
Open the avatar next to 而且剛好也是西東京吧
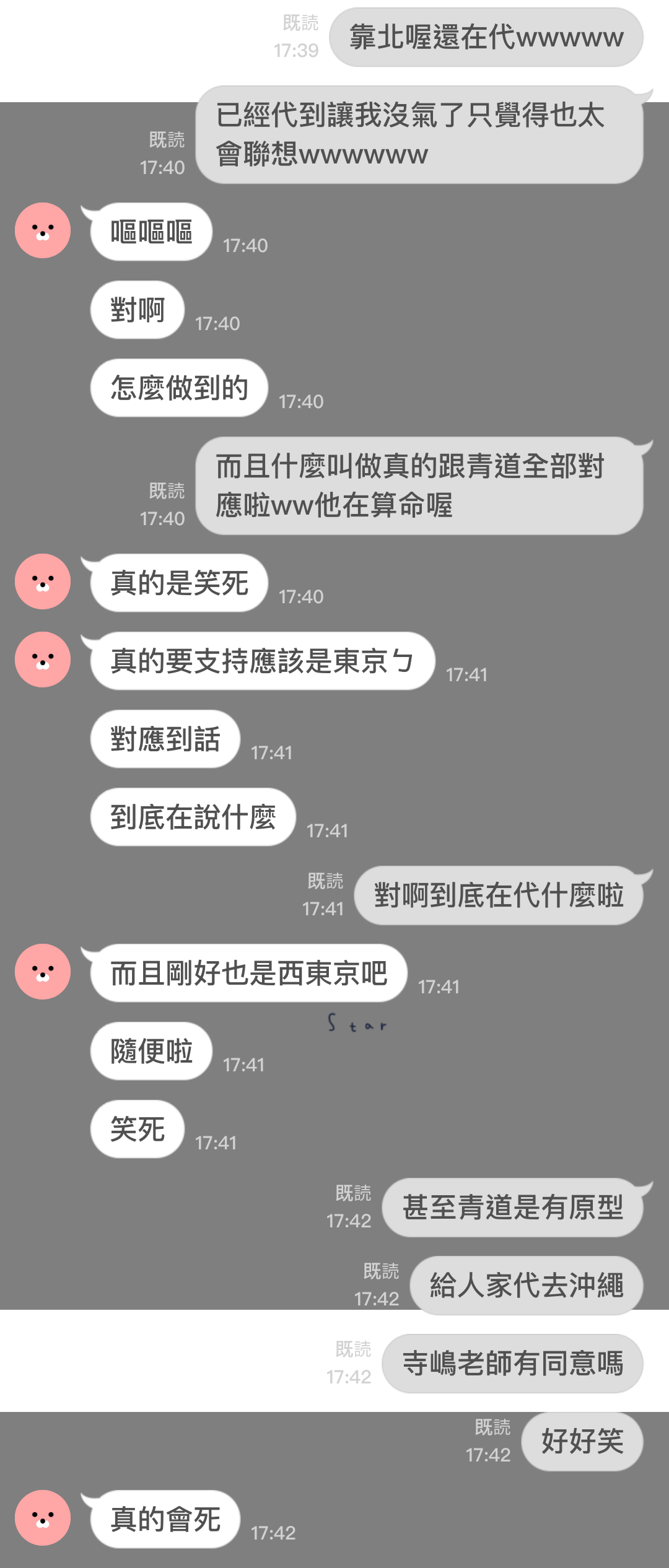click(43, 972)
